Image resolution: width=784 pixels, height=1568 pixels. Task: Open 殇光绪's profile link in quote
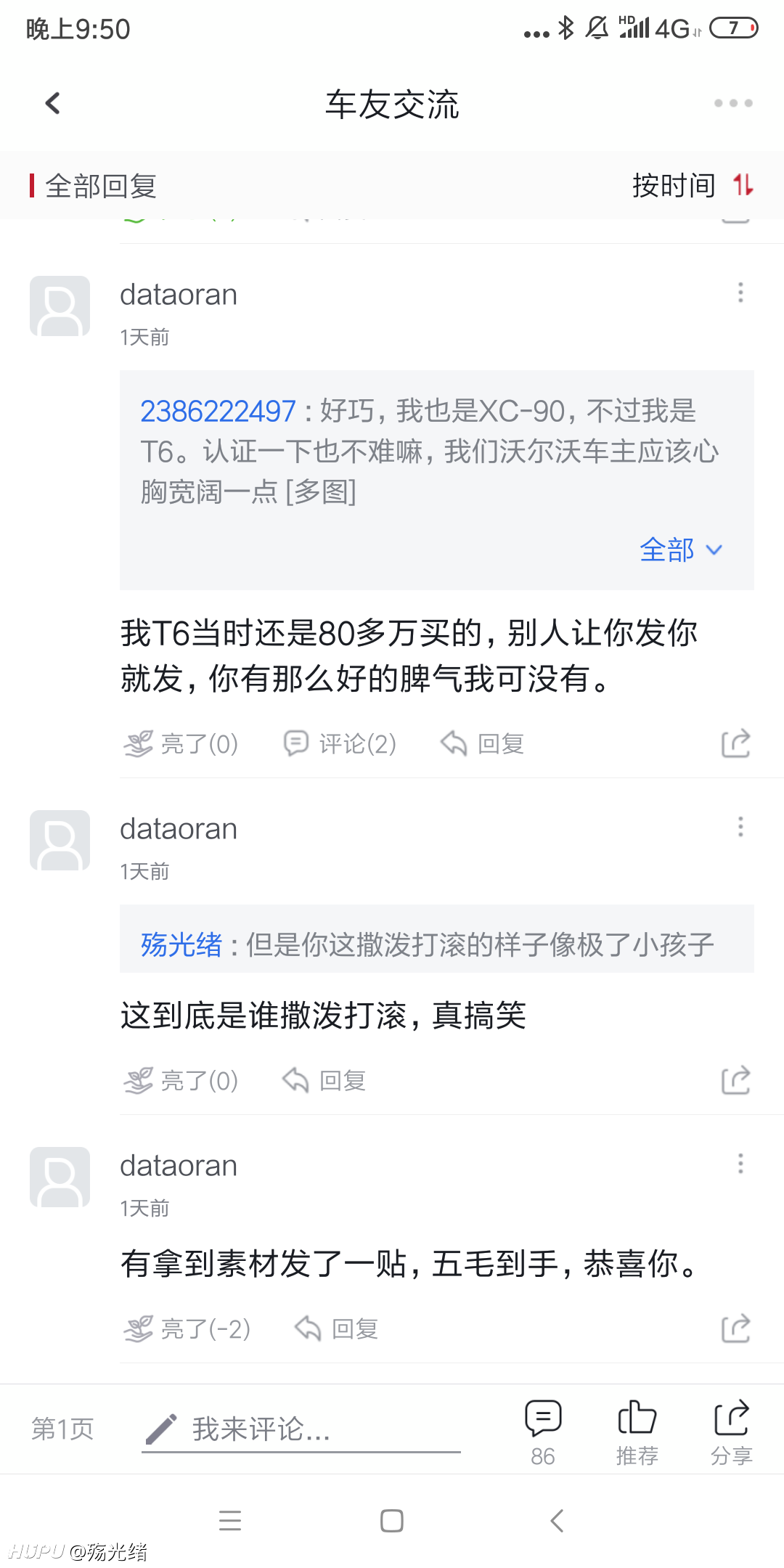point(181,944)
